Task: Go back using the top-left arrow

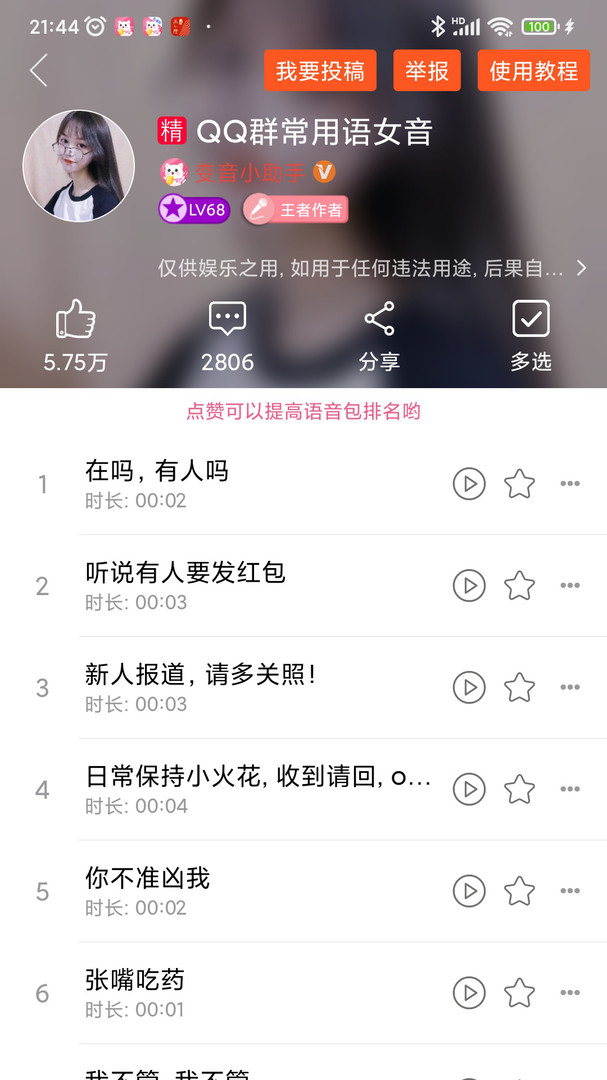Action: [x=39, y=71]
